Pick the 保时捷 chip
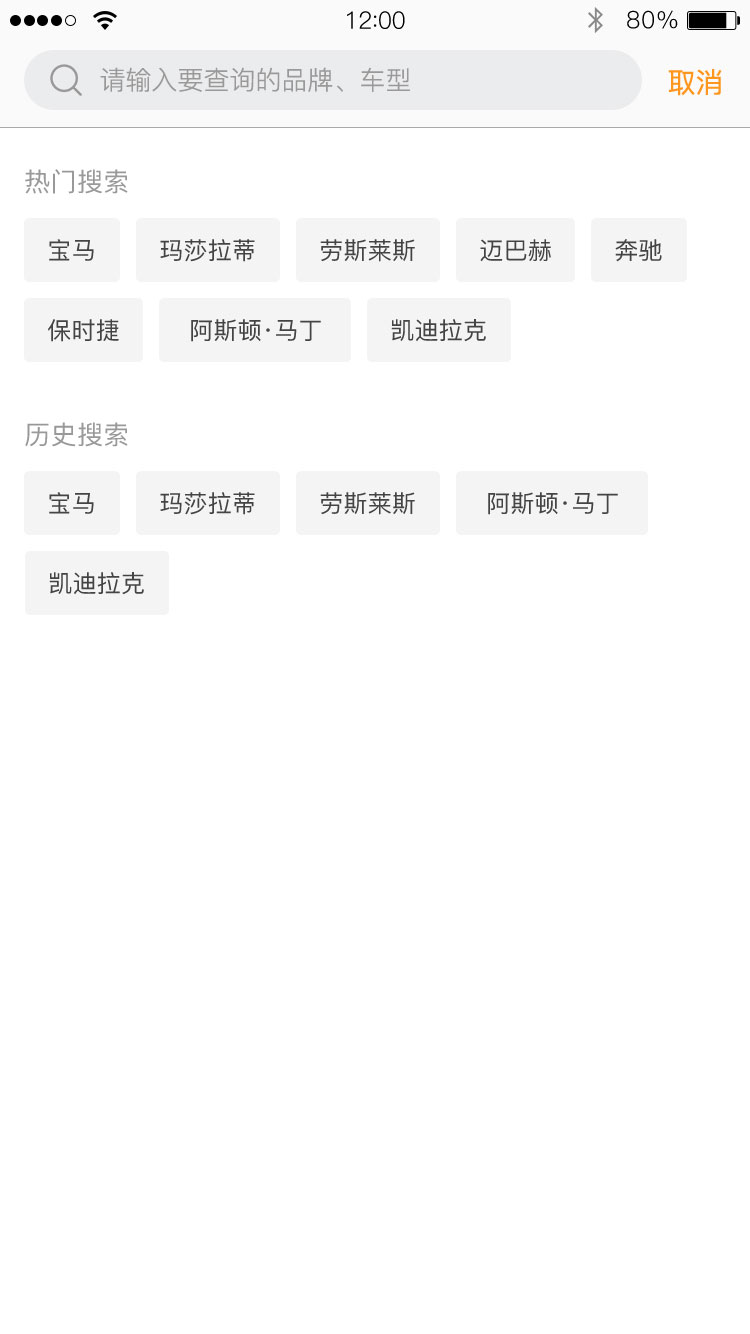 click(84, 330)
